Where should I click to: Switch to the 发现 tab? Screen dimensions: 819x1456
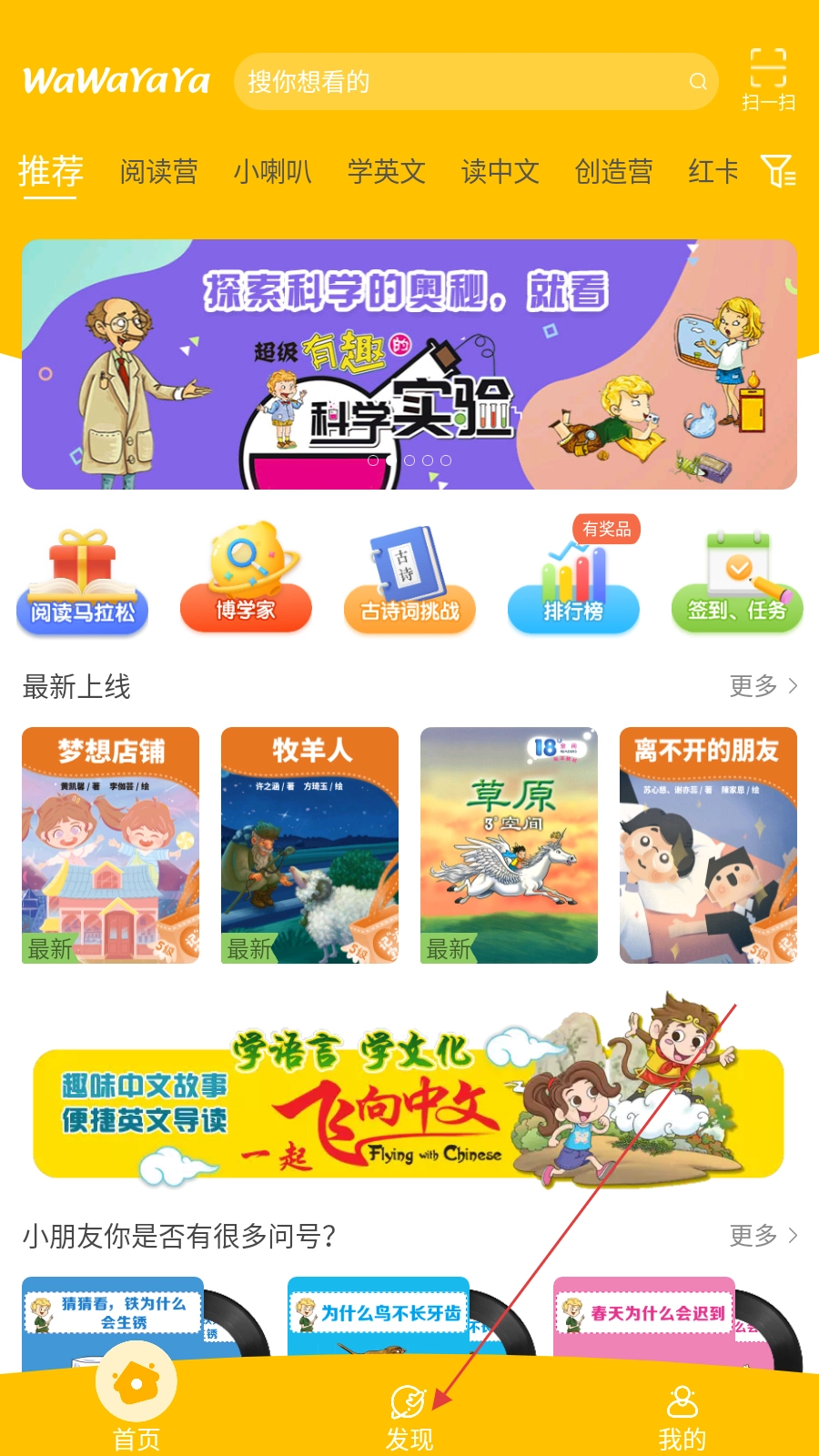(409, 1416)
